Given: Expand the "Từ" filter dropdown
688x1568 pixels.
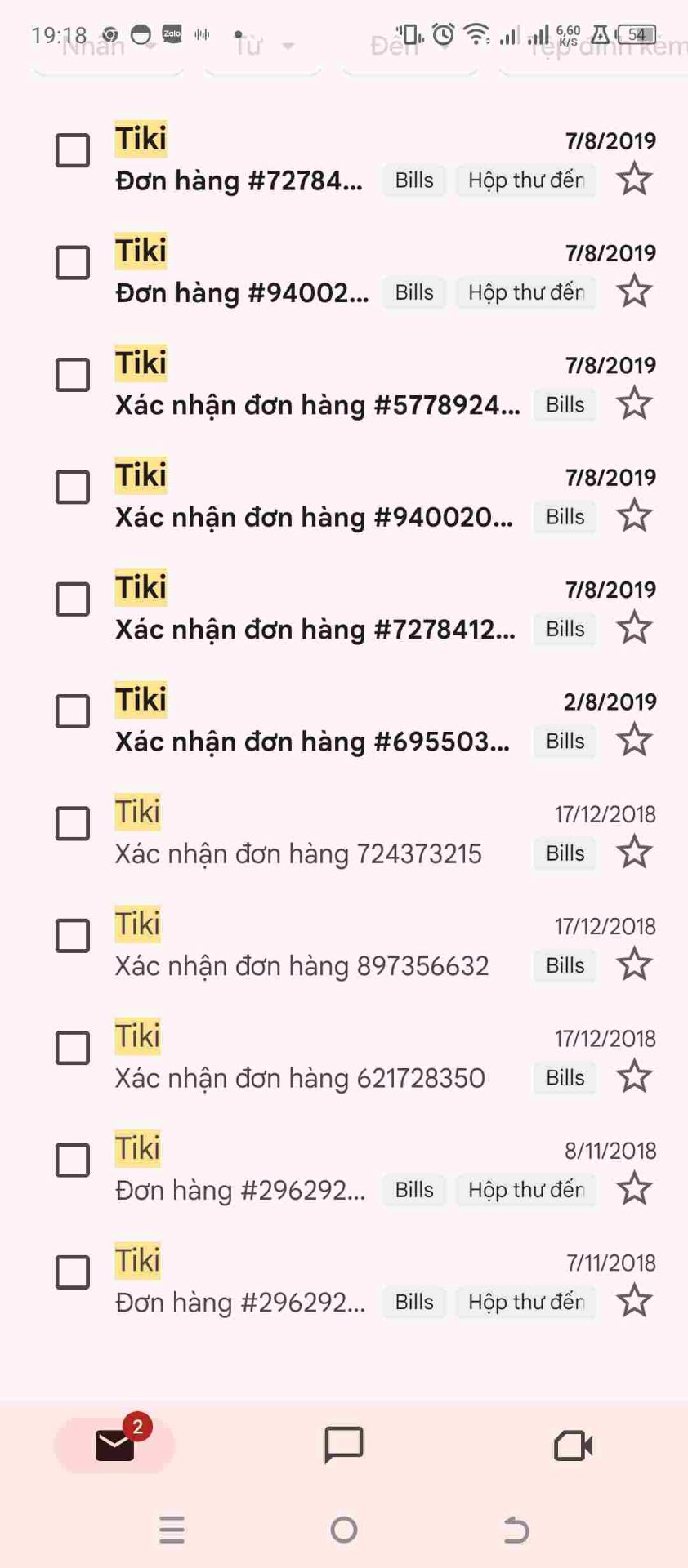Looking at the screenshot, I should (x=261, y=47).
